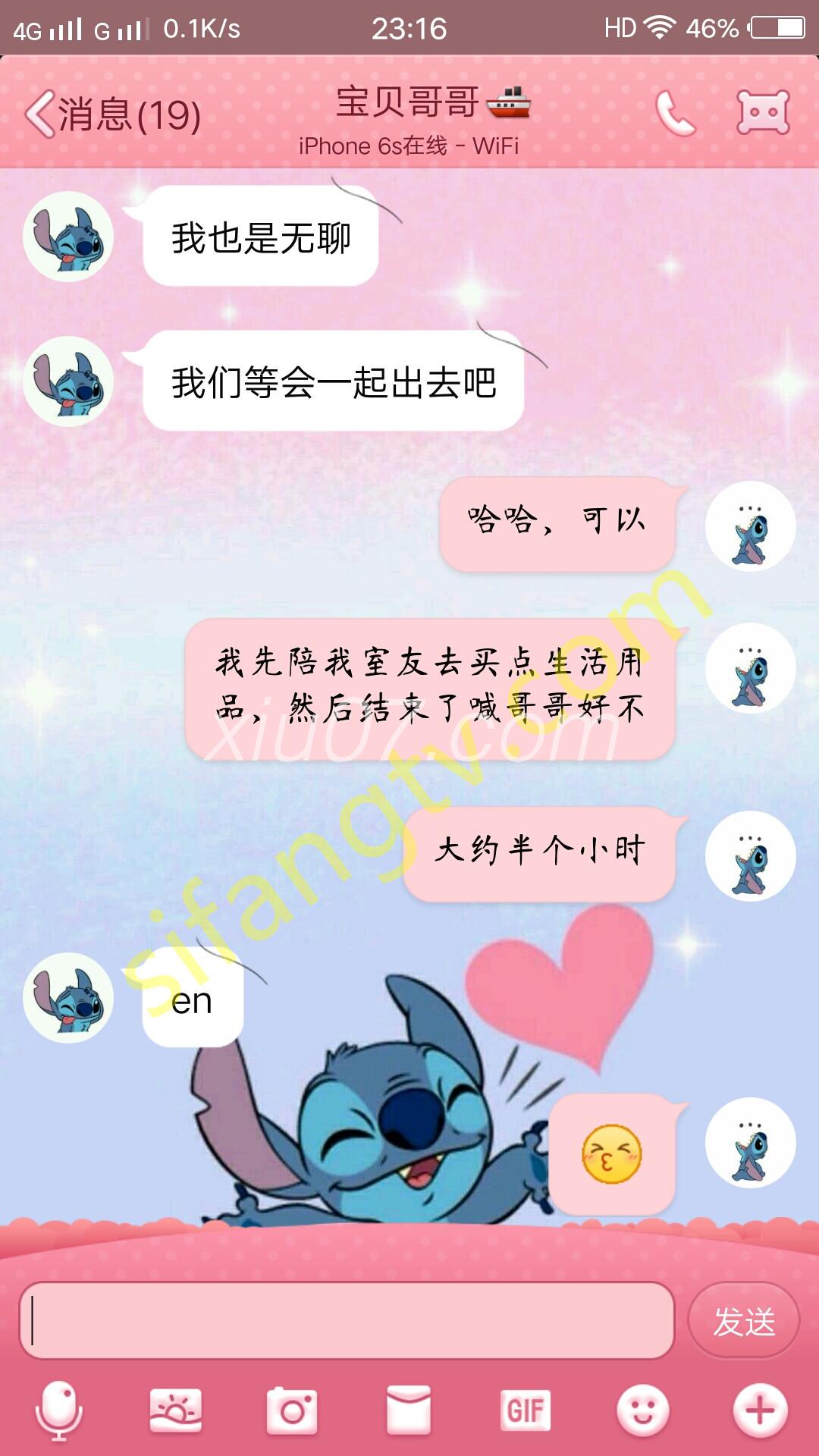Tap the message text field
Viewport: 819px width, 1456px height.
[346, 1321]
